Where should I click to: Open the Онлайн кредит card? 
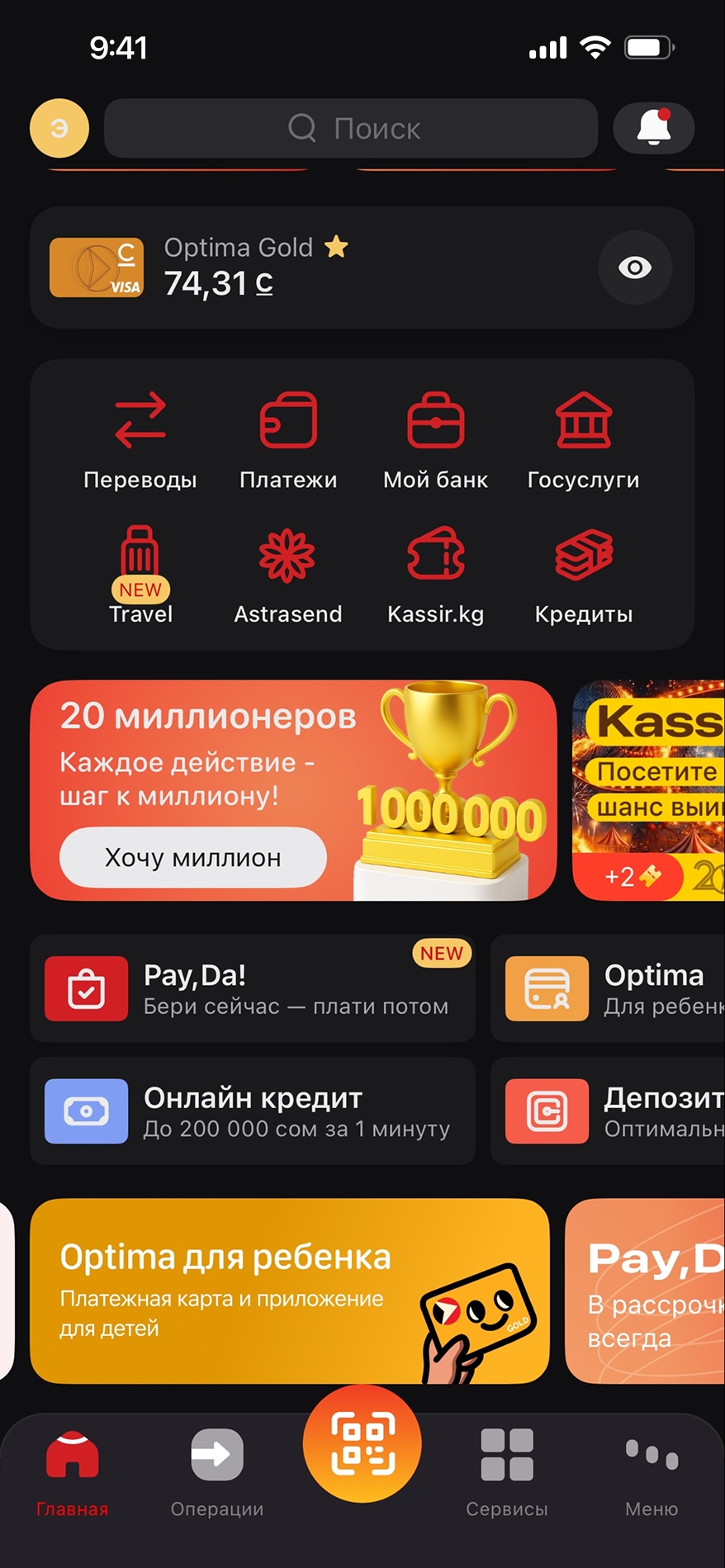click(x=253, y=1111)
